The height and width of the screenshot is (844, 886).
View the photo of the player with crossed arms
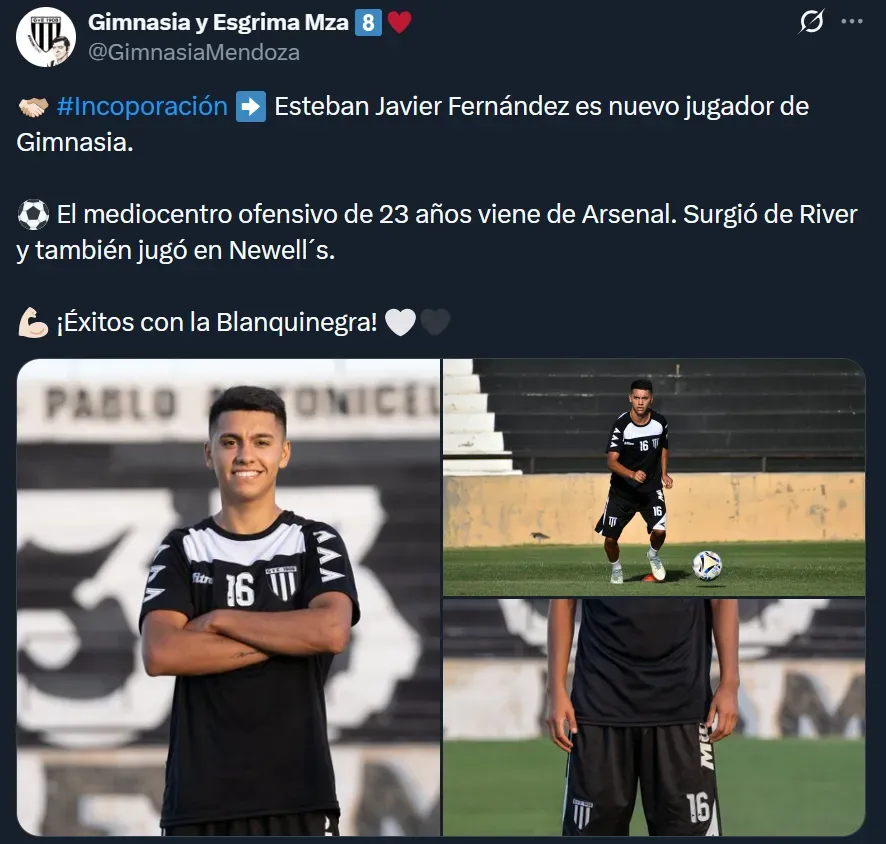(229, 597)
